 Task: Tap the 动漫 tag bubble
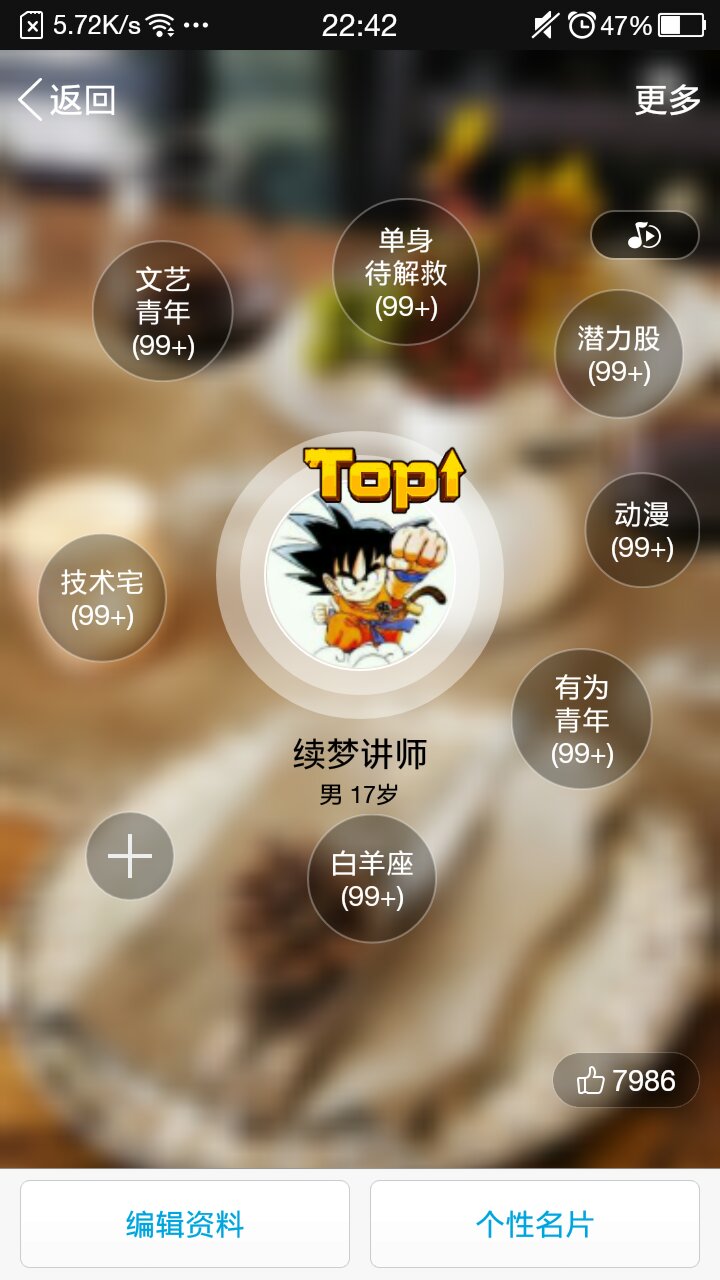pyautogui.click(x=642, y=530)
